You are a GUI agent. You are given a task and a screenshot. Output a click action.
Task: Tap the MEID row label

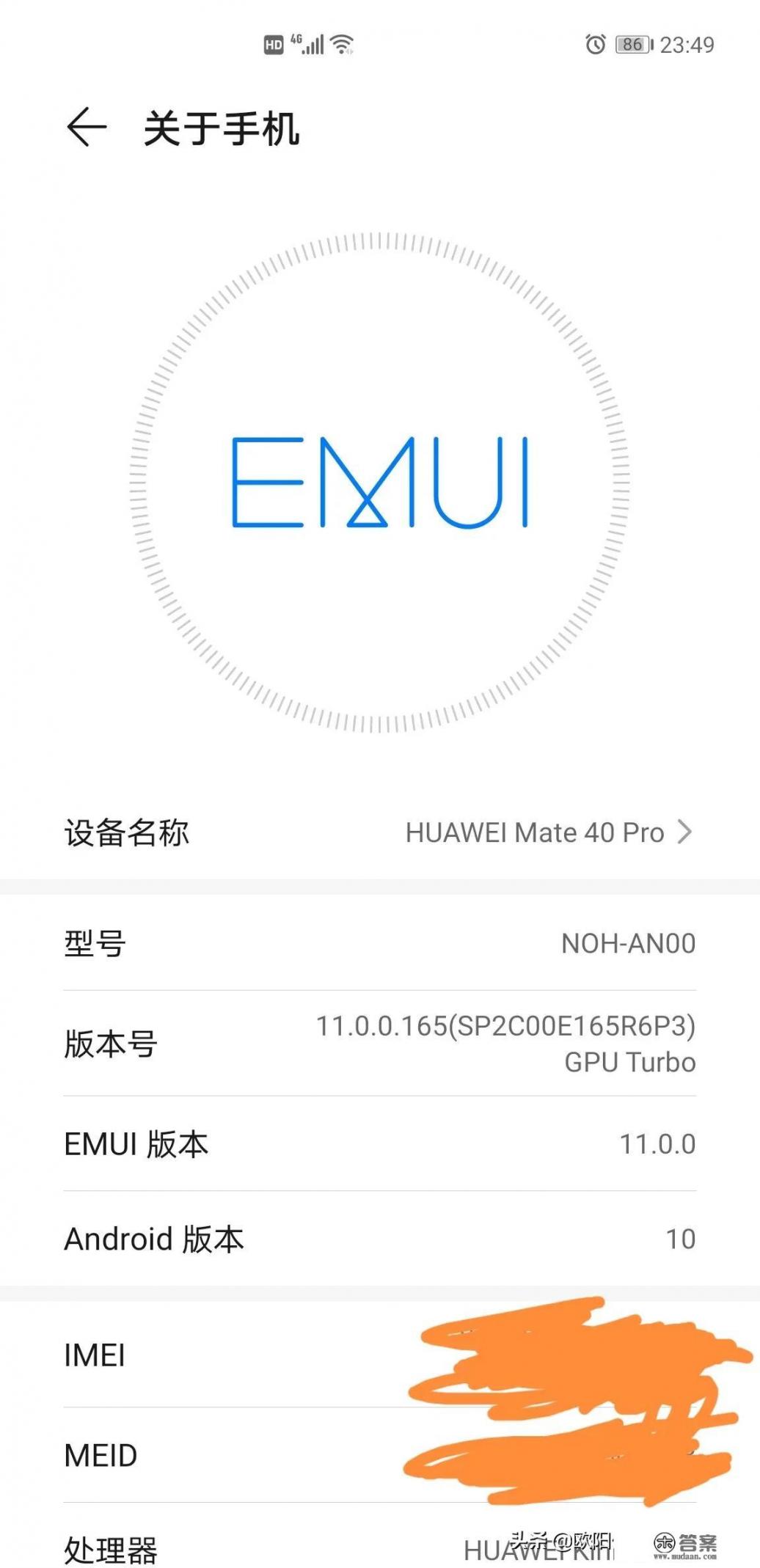click(101, 1455)
